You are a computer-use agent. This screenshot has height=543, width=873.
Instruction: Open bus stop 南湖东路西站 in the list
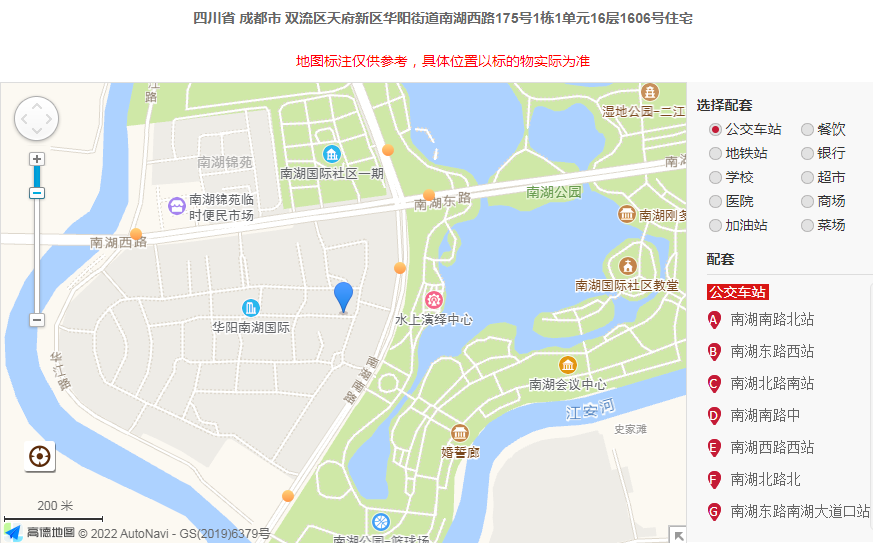772,352
